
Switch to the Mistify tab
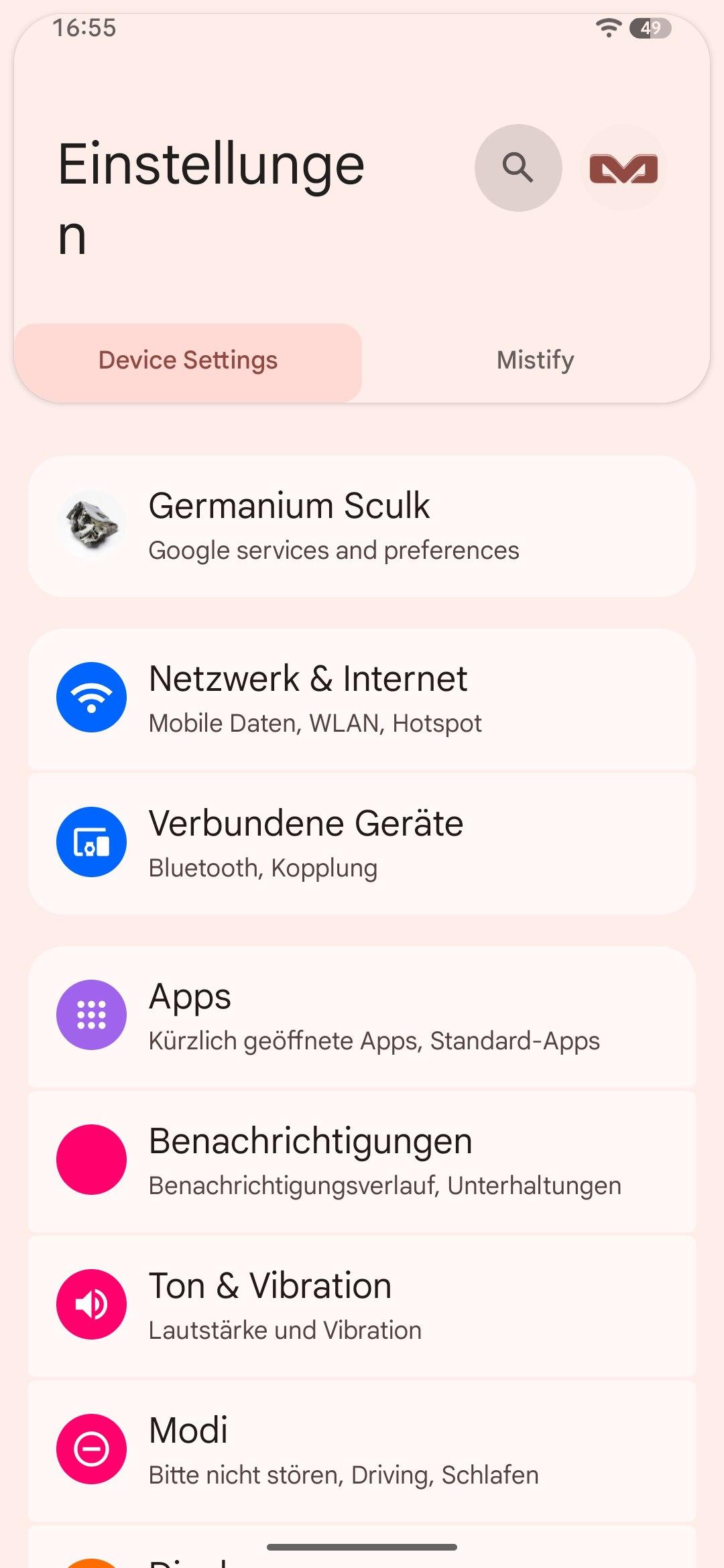[535, 361]
